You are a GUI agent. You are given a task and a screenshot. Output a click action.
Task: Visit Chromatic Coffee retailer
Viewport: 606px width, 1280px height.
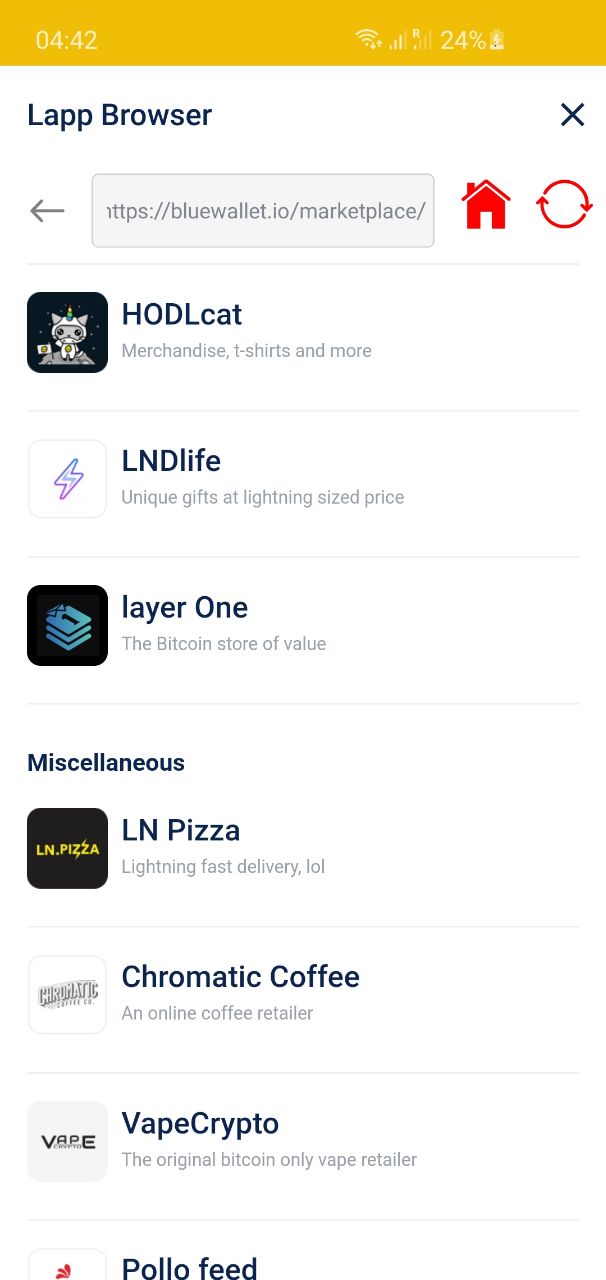pos(303,995)
